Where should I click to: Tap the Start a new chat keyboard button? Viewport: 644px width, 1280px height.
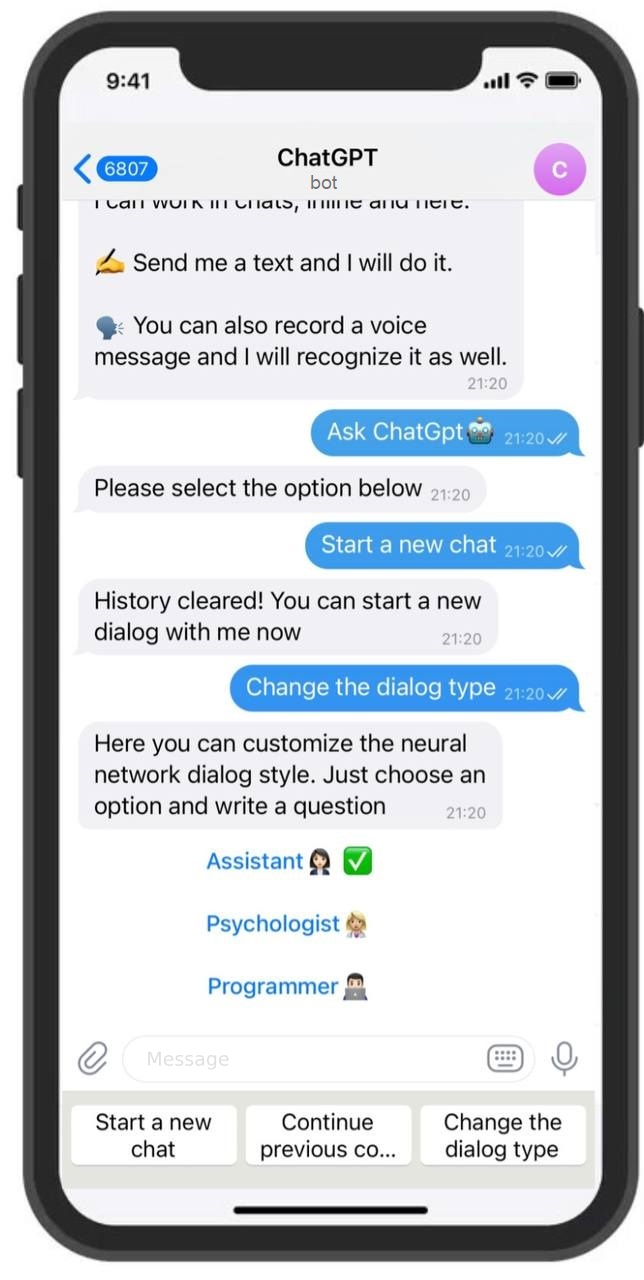point(154,1135)
